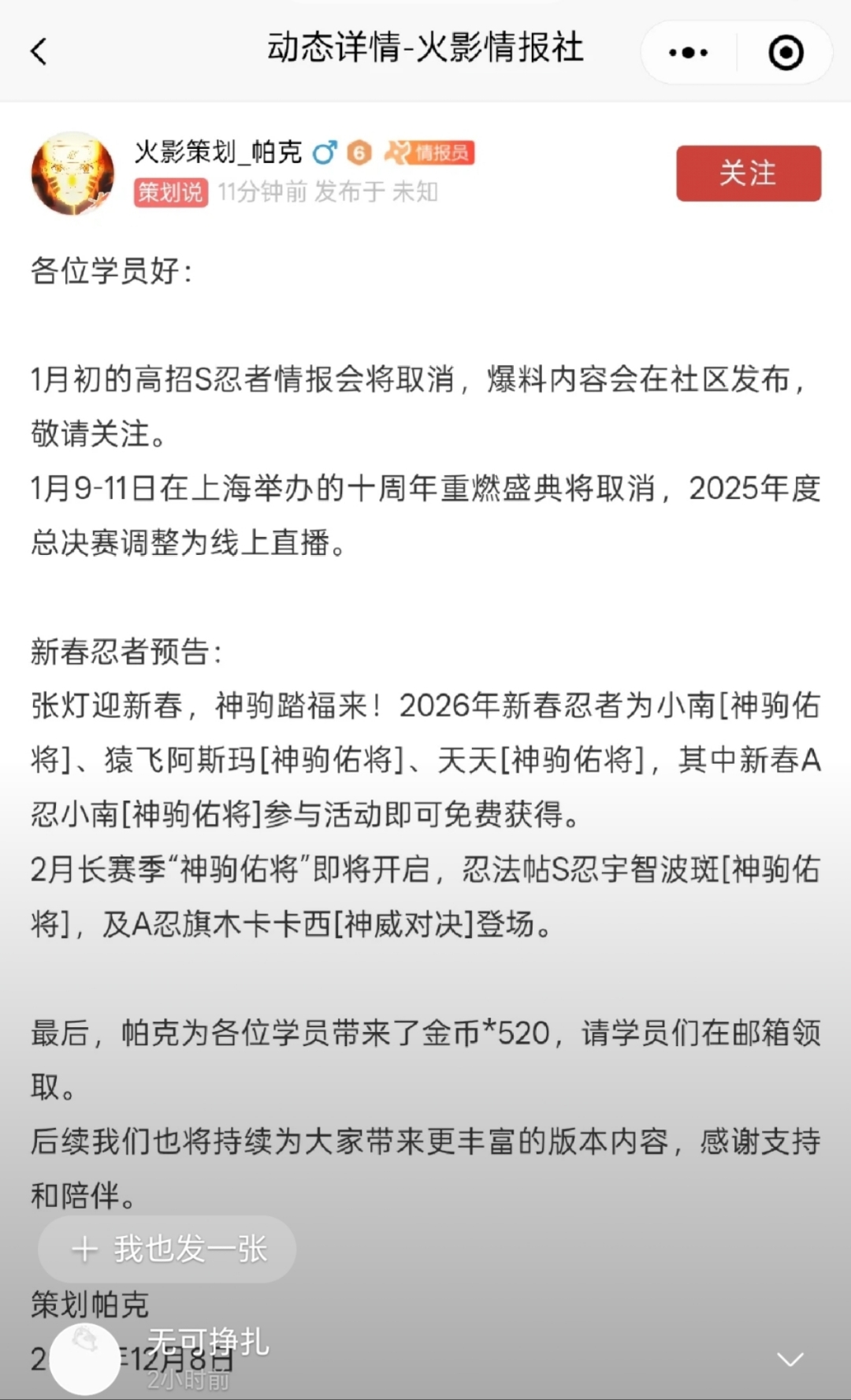Tap 我也发一张 to post your own image
The image size is (851, 1400).
[168, 1249]
